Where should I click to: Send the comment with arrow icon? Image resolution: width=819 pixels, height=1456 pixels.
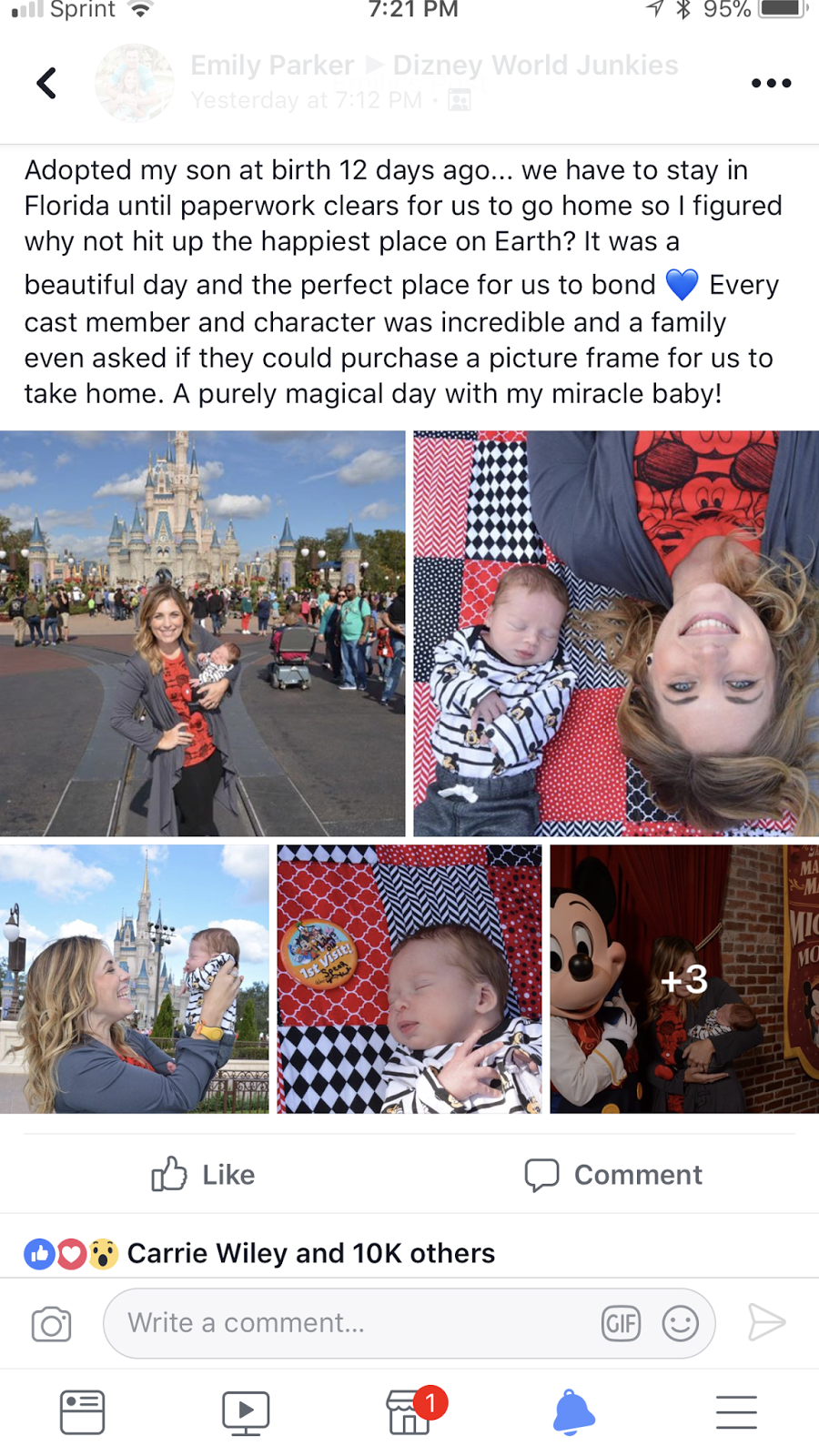tap(766, 1322)
